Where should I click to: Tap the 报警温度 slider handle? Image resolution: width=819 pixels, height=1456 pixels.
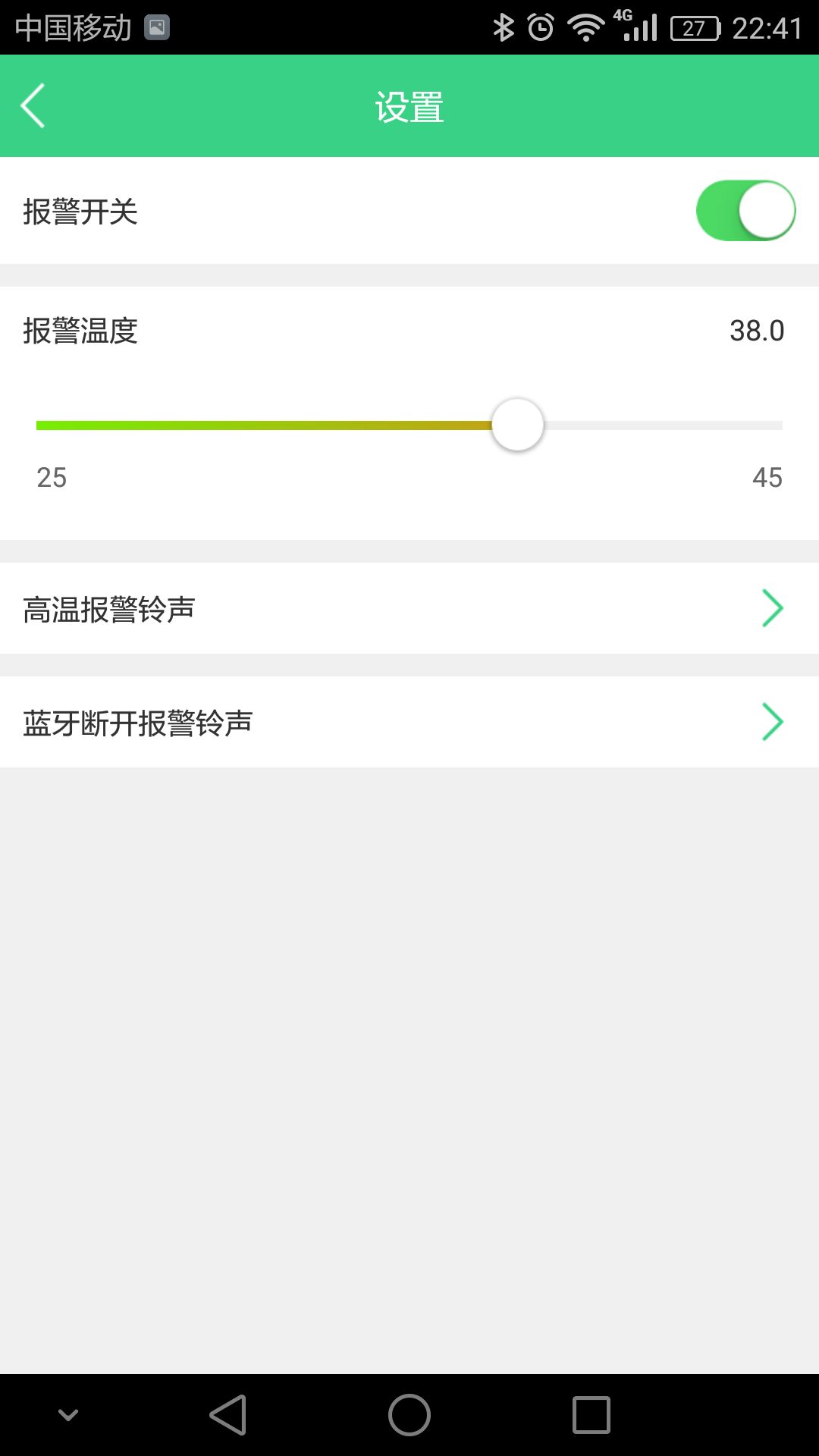(x=517, y=425)
